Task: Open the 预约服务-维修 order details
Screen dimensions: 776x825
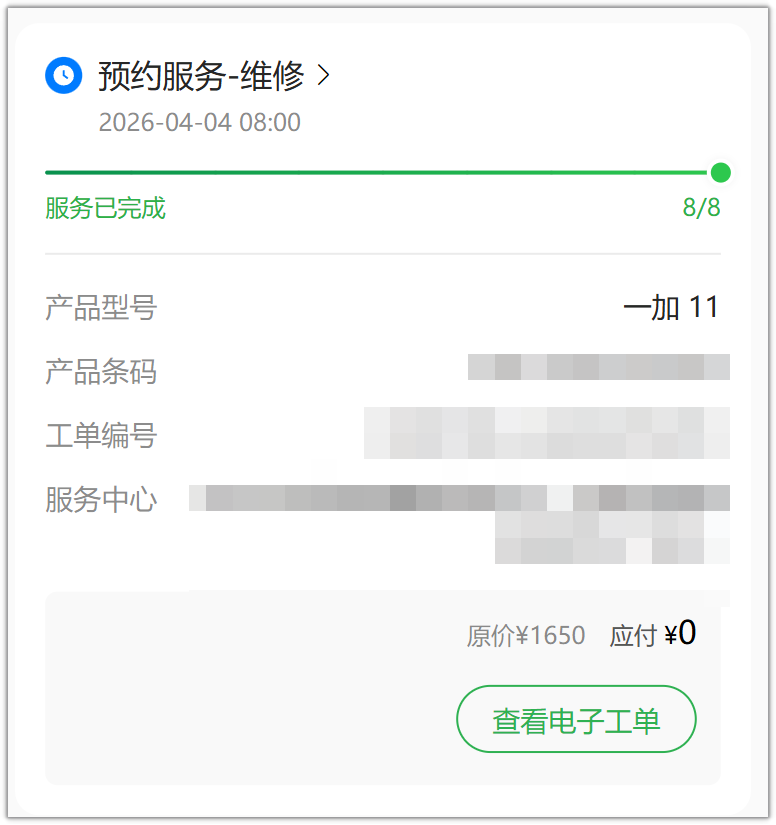Action: (213, 76)
